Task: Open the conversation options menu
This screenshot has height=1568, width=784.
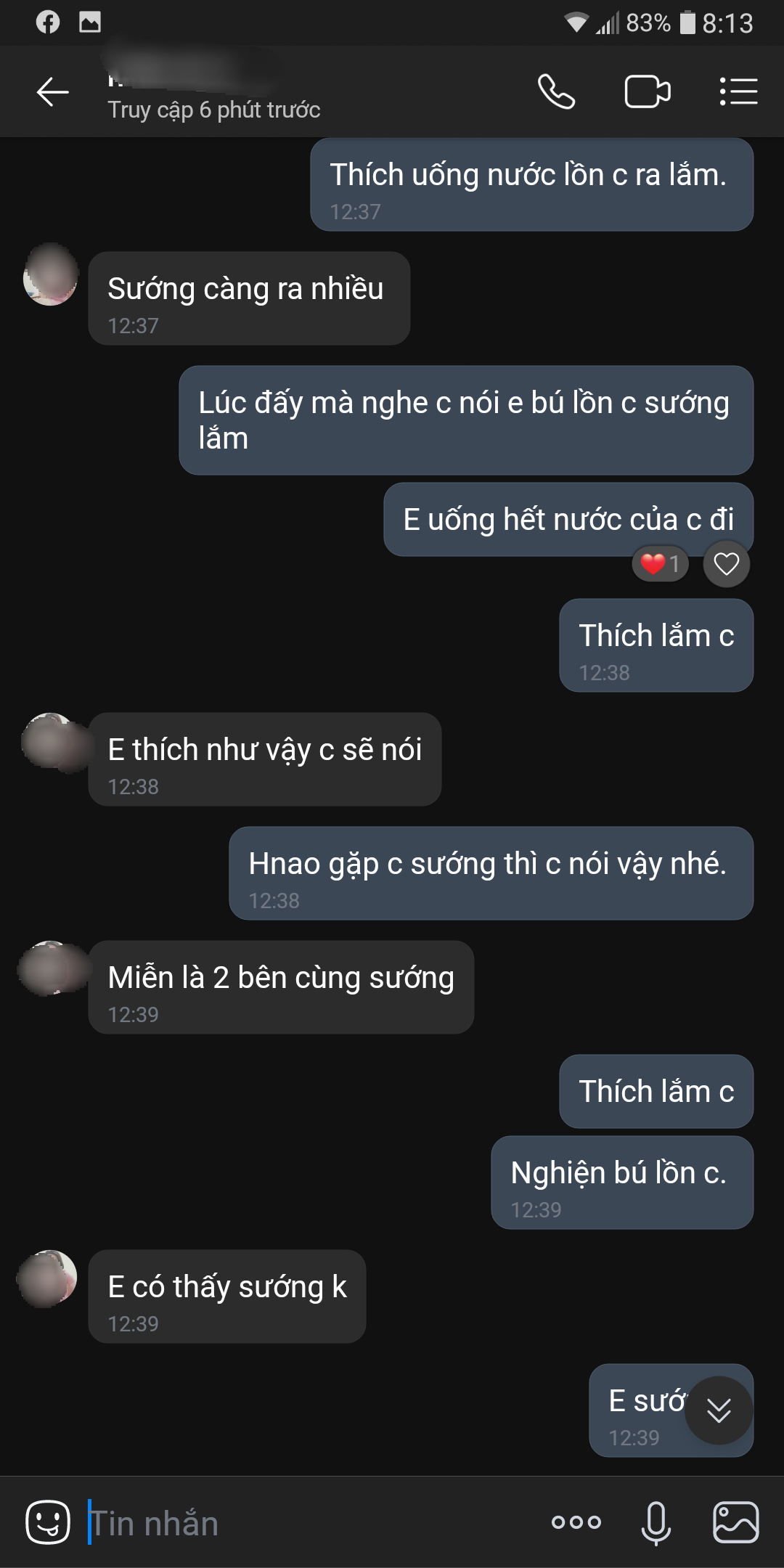Action: [738, 92]
